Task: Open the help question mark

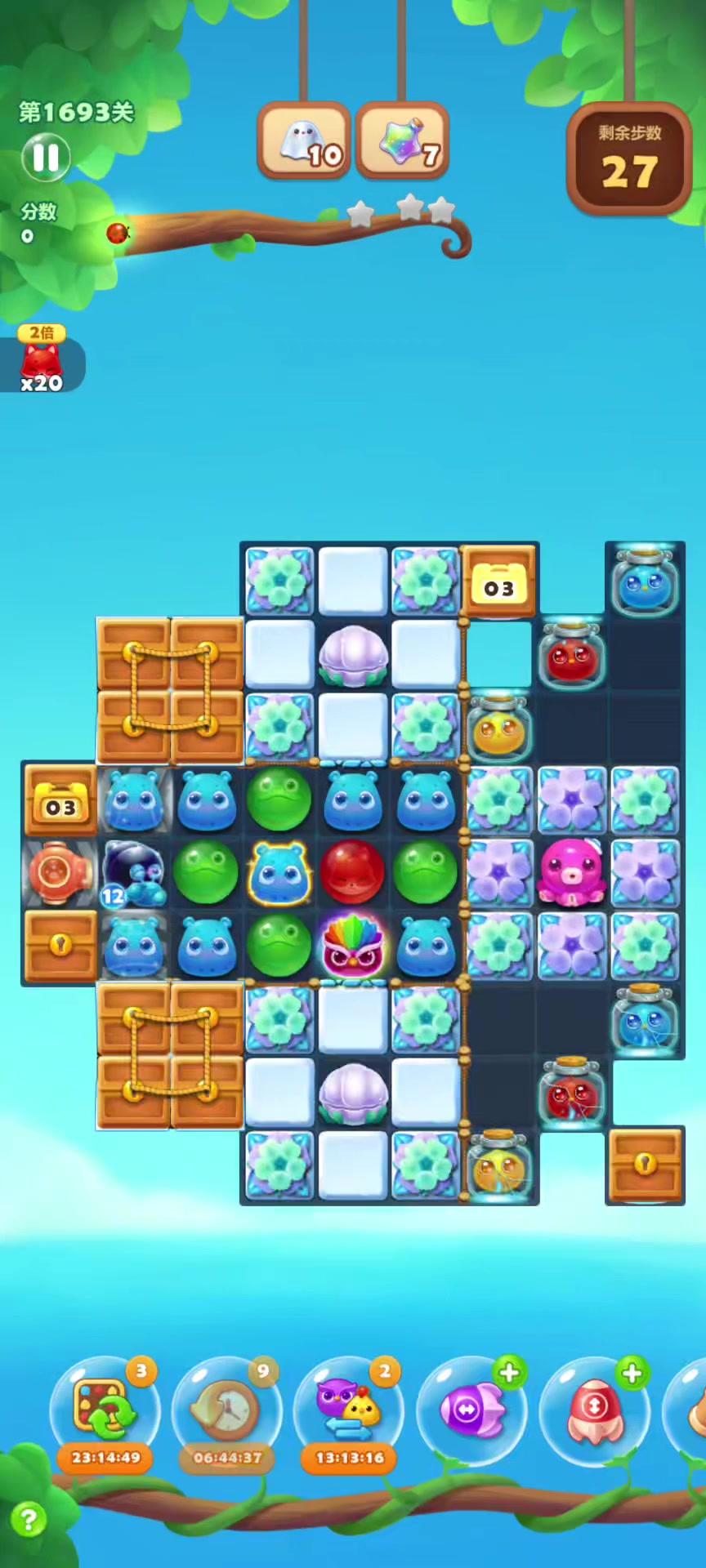Action: (29, 1521)
